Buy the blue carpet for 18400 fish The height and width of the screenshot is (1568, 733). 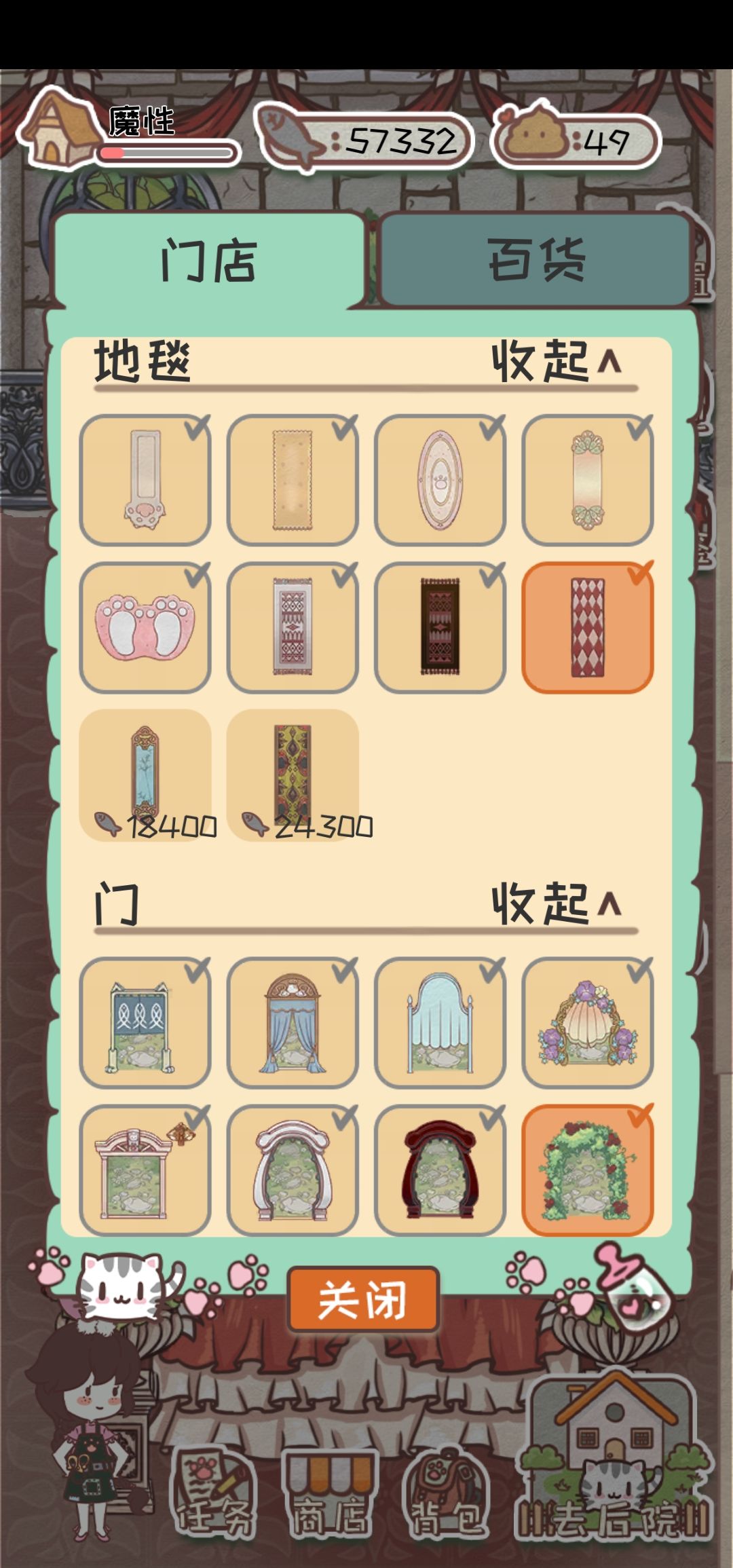tap(146, 774)
